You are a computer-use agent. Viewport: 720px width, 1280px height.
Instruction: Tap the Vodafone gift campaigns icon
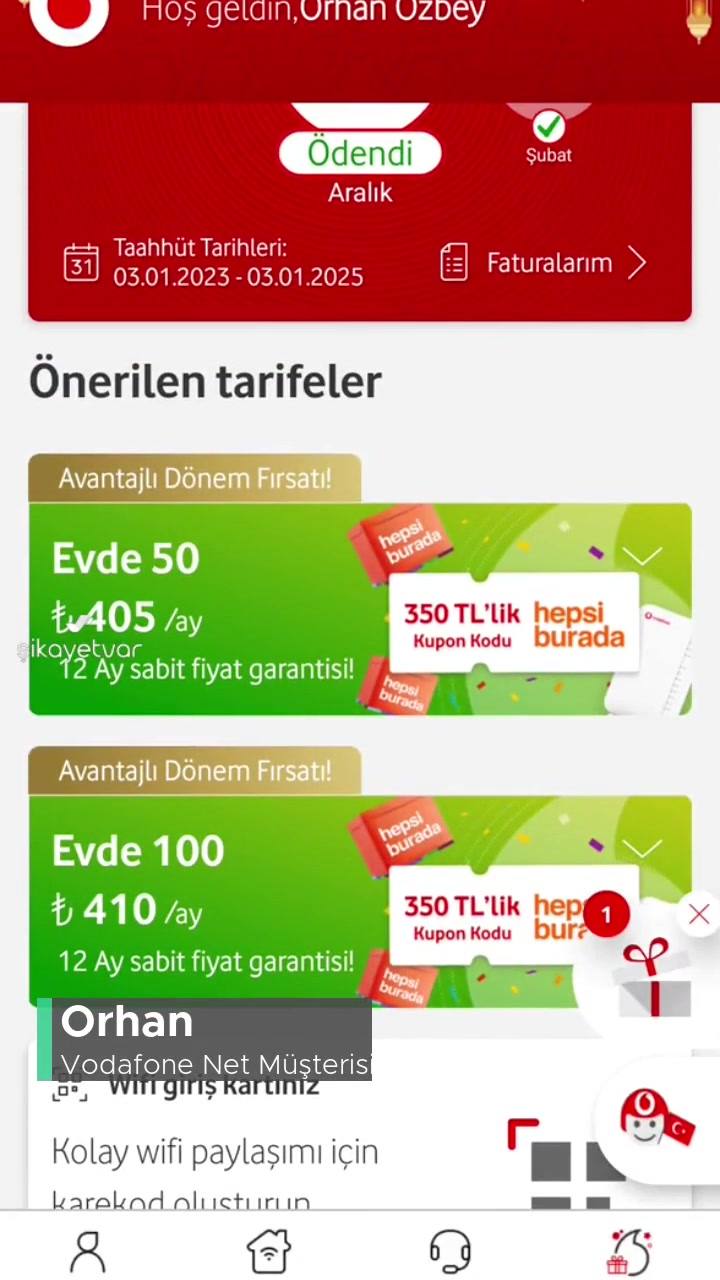coord(630,1250)
